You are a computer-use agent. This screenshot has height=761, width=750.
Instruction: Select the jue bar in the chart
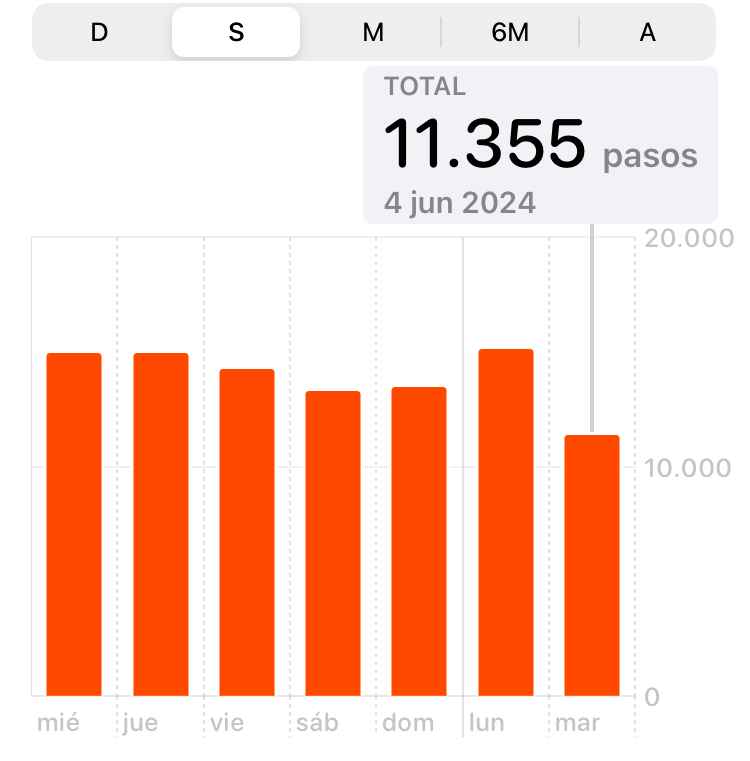pos(161,524)
